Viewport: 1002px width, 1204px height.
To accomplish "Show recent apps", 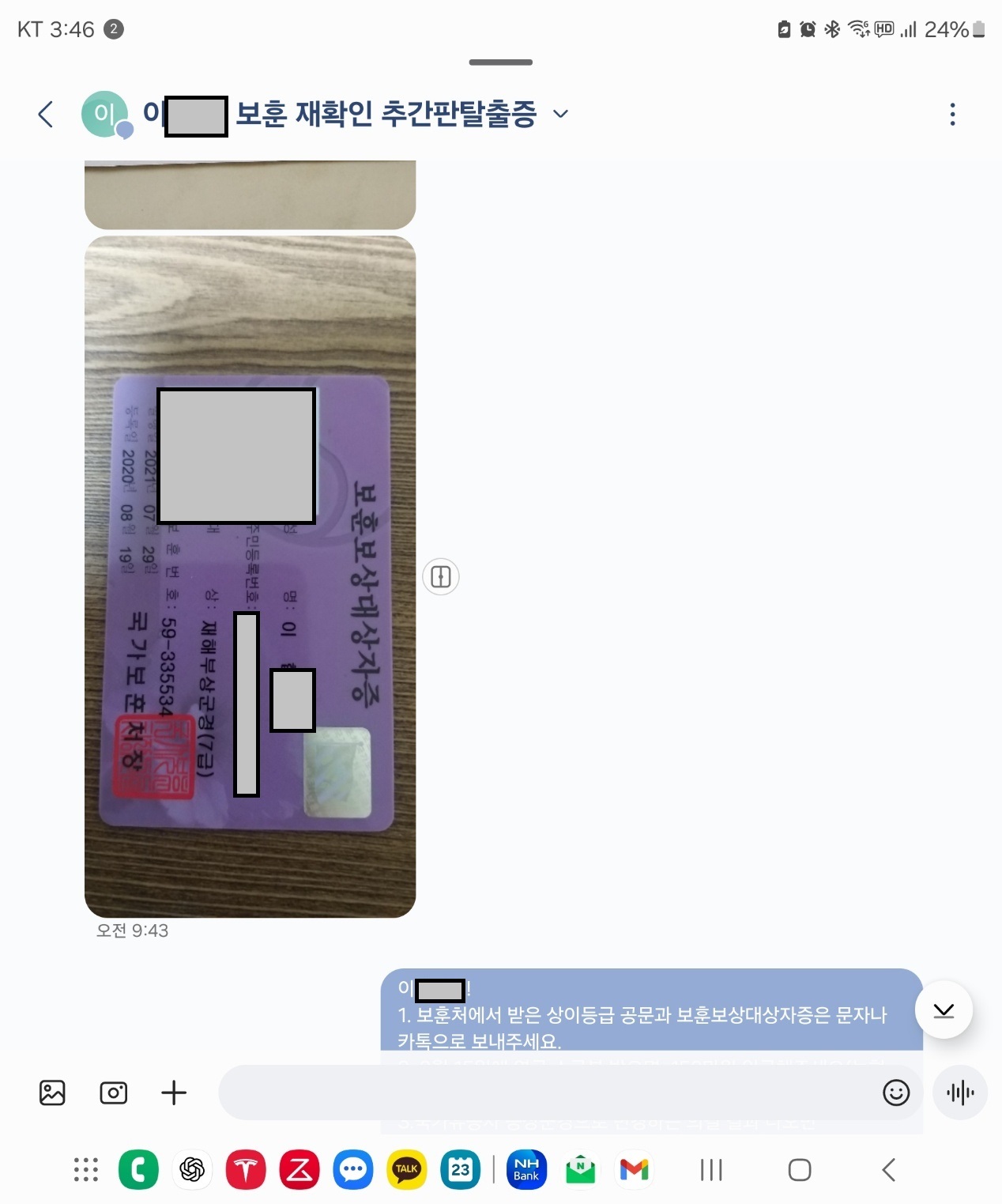I will tap(711, 1169).
